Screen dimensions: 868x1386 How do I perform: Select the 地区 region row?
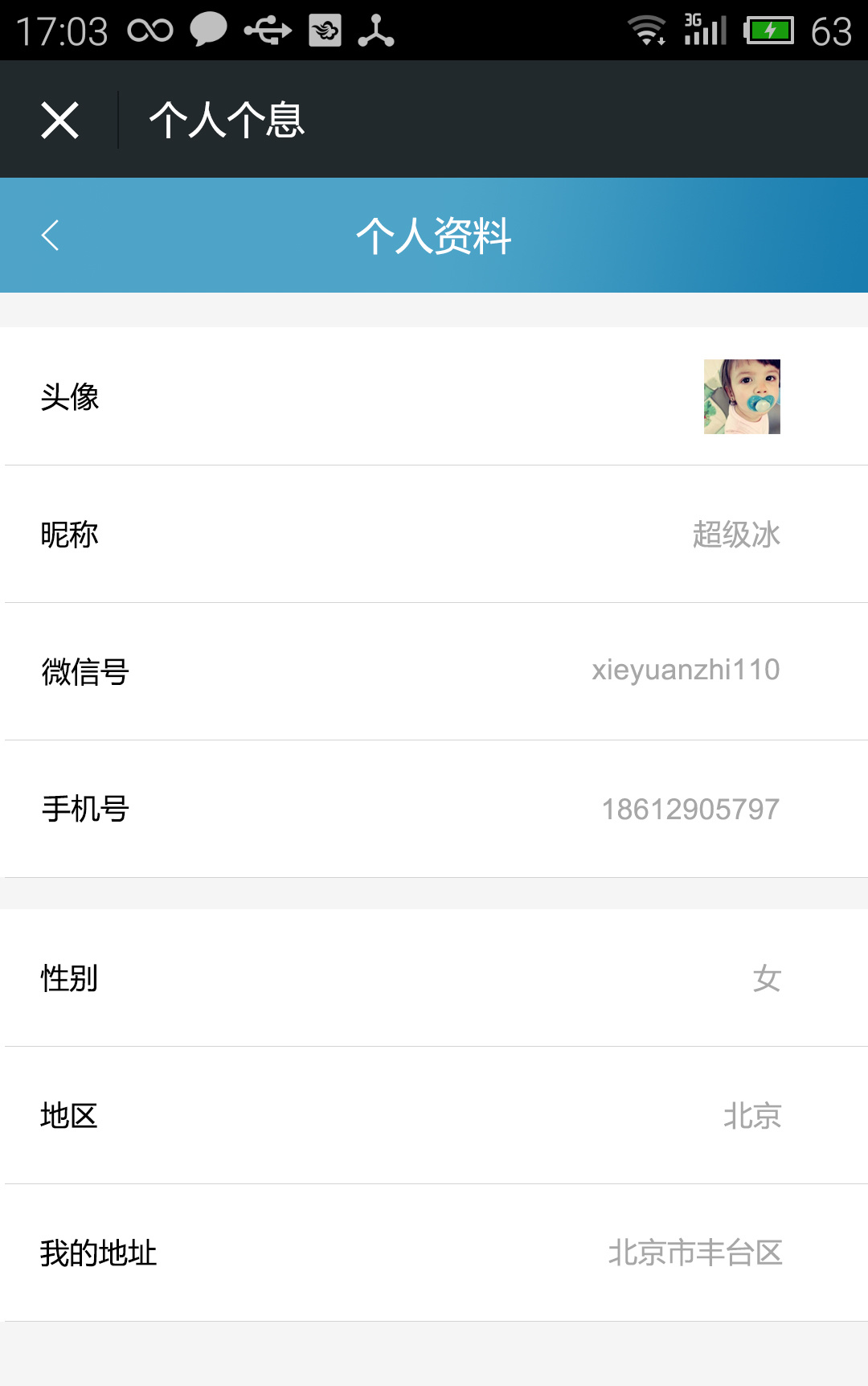[x=434, y=1116]
